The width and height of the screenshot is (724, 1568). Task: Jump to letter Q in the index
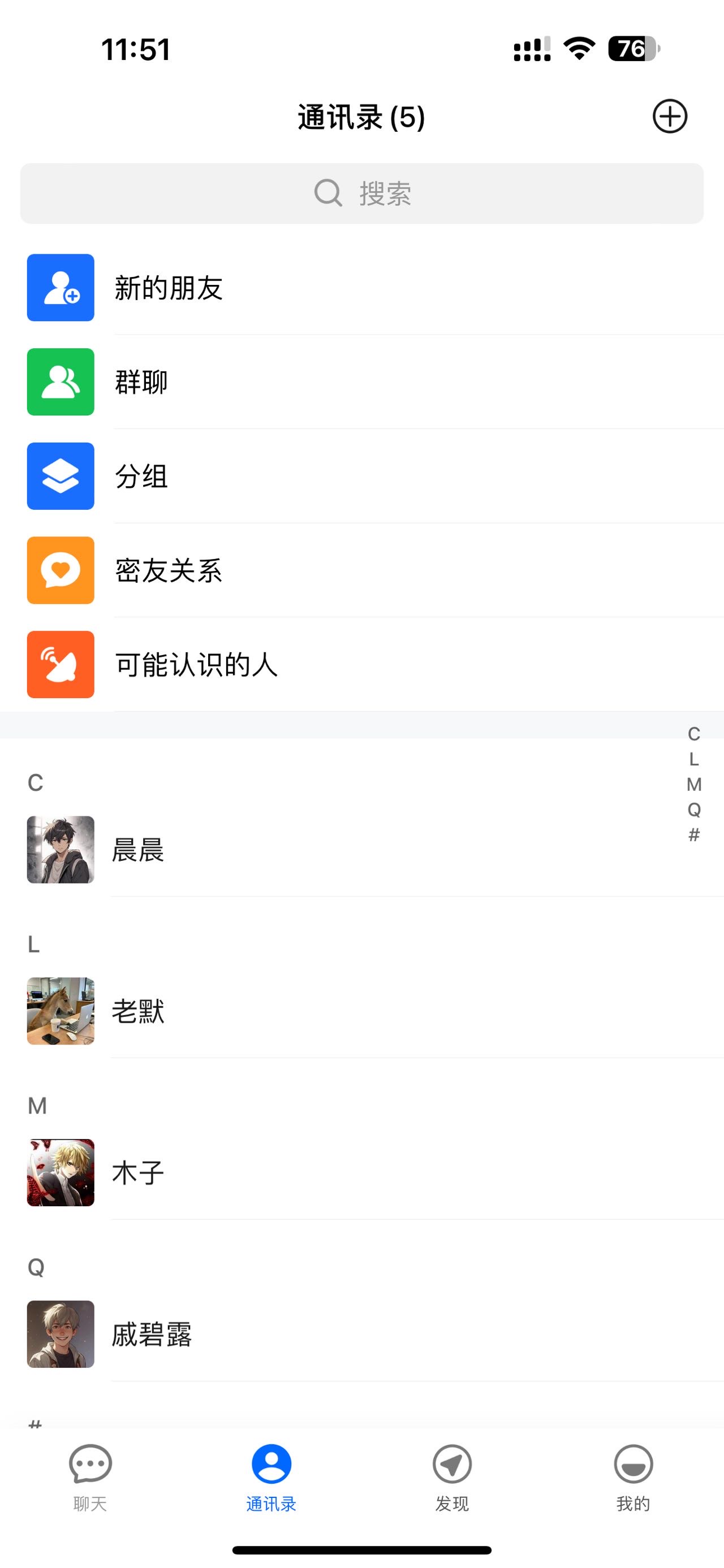pos(693,809)
